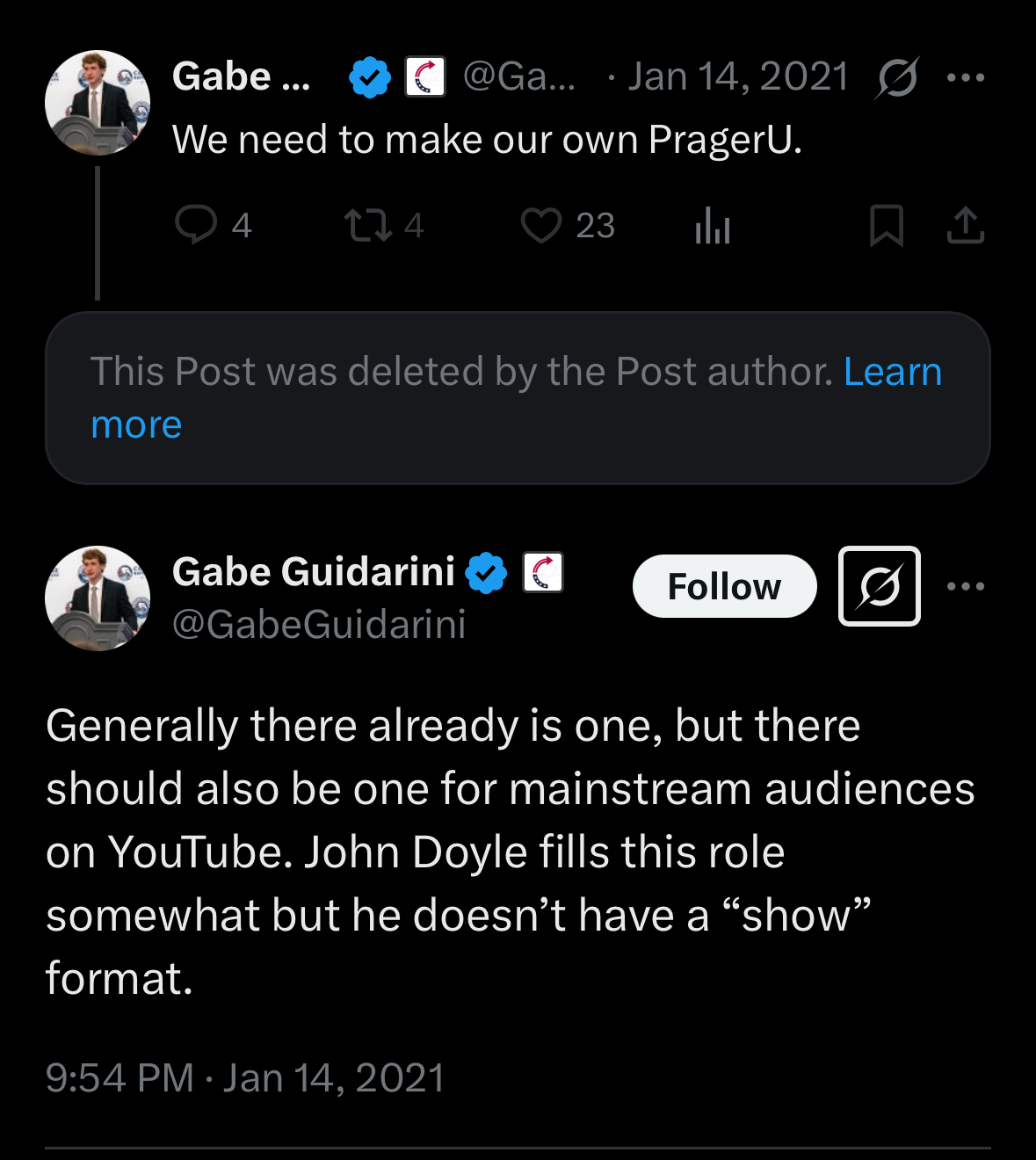The height and width of the screenshot is (1160, 1036).
Task: Open Gabe's avatar on the PragerU post
Action: click(98, 103)
